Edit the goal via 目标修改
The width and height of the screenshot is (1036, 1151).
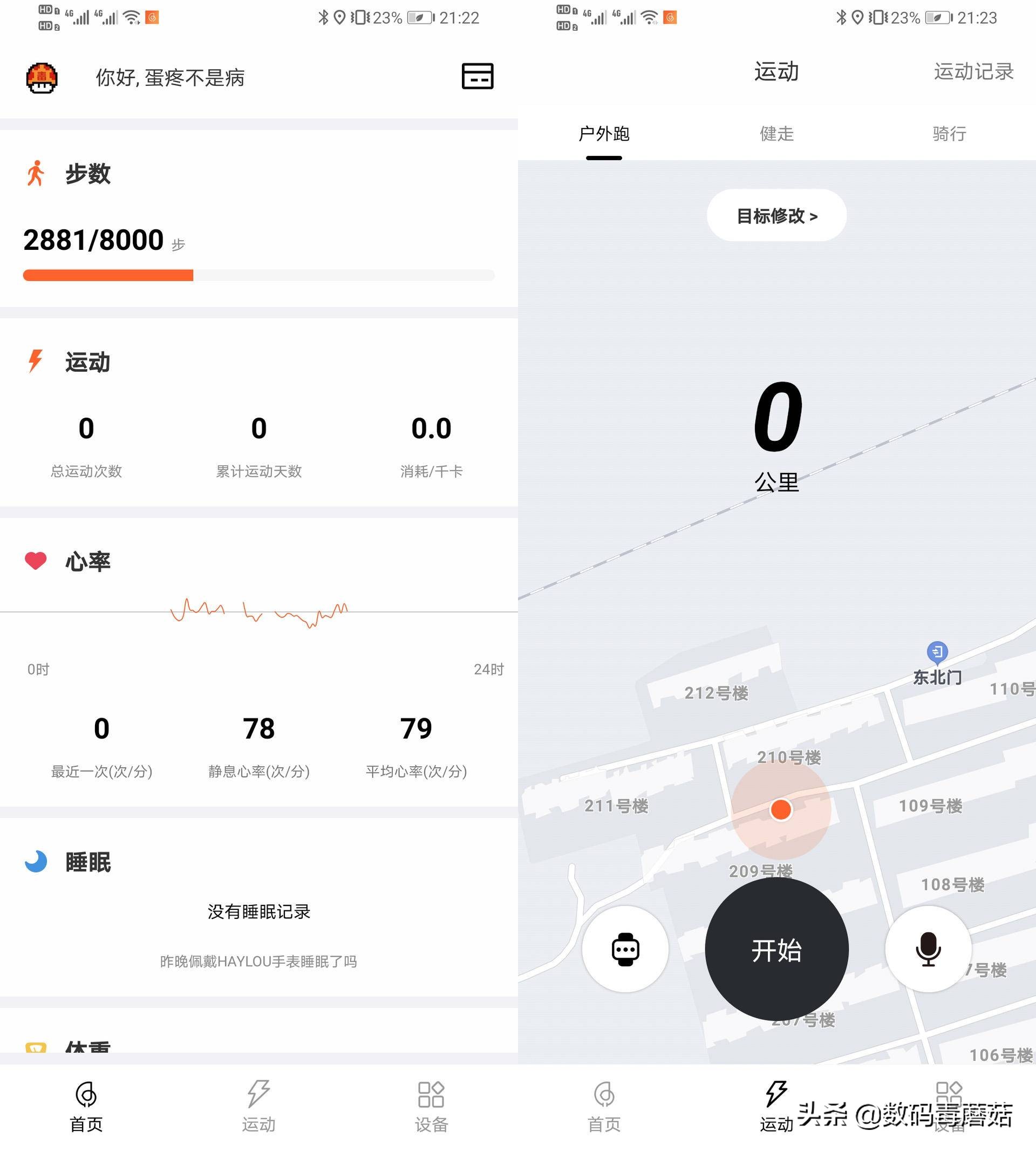pyautogui.click(x=776, y=216)
